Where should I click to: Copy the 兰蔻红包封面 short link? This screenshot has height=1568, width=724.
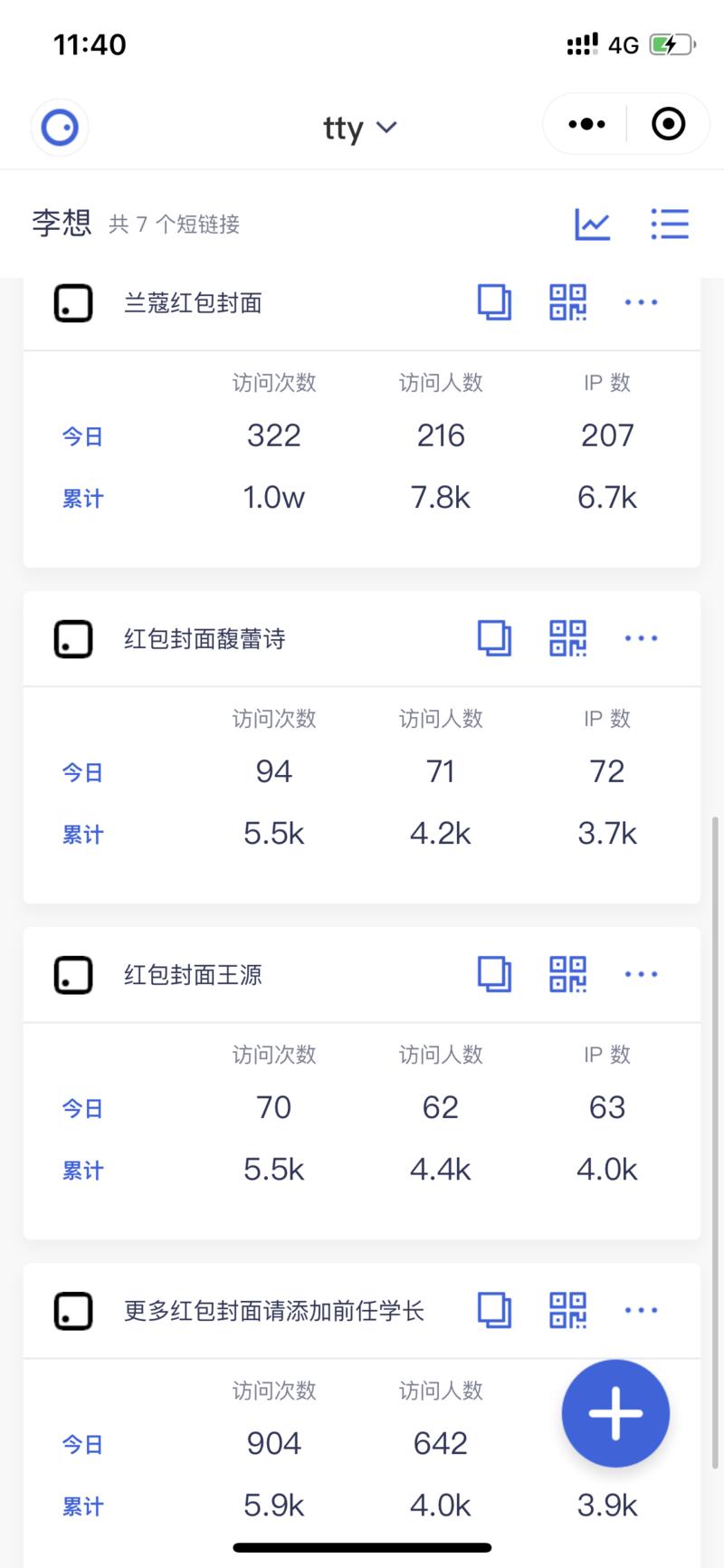(x=494, y=303)
